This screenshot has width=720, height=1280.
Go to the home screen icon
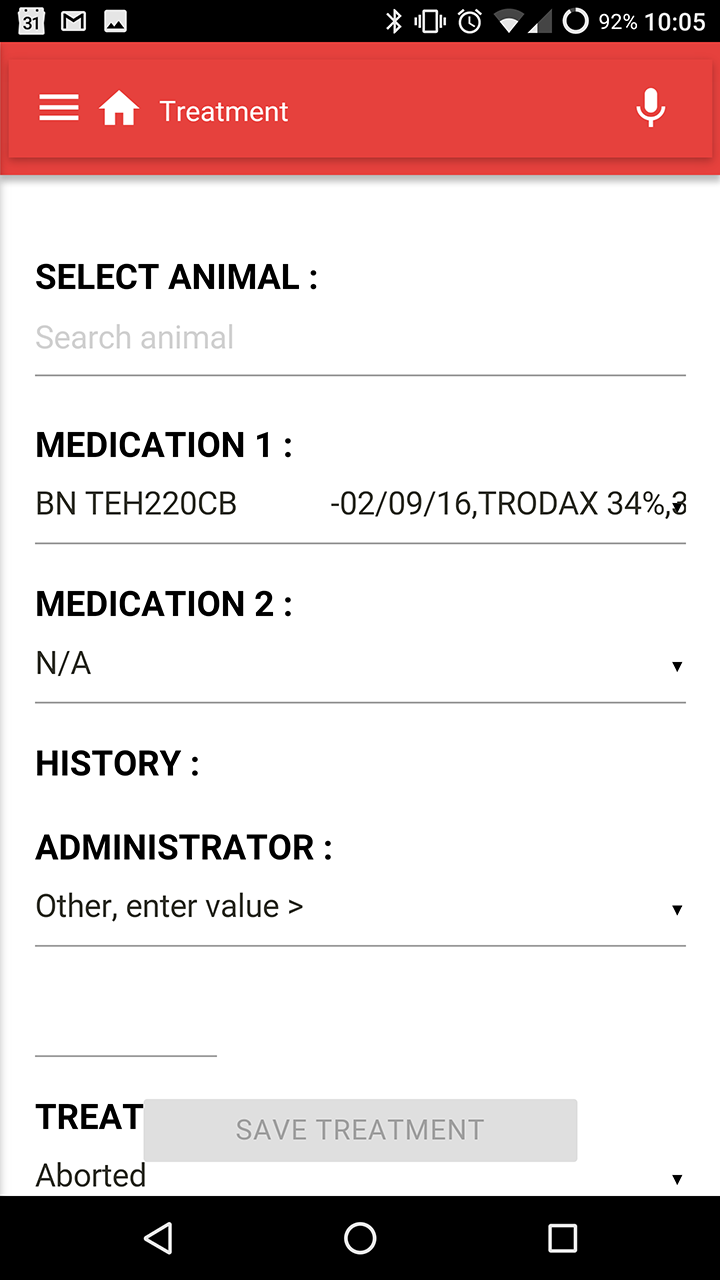coord(119,109)
